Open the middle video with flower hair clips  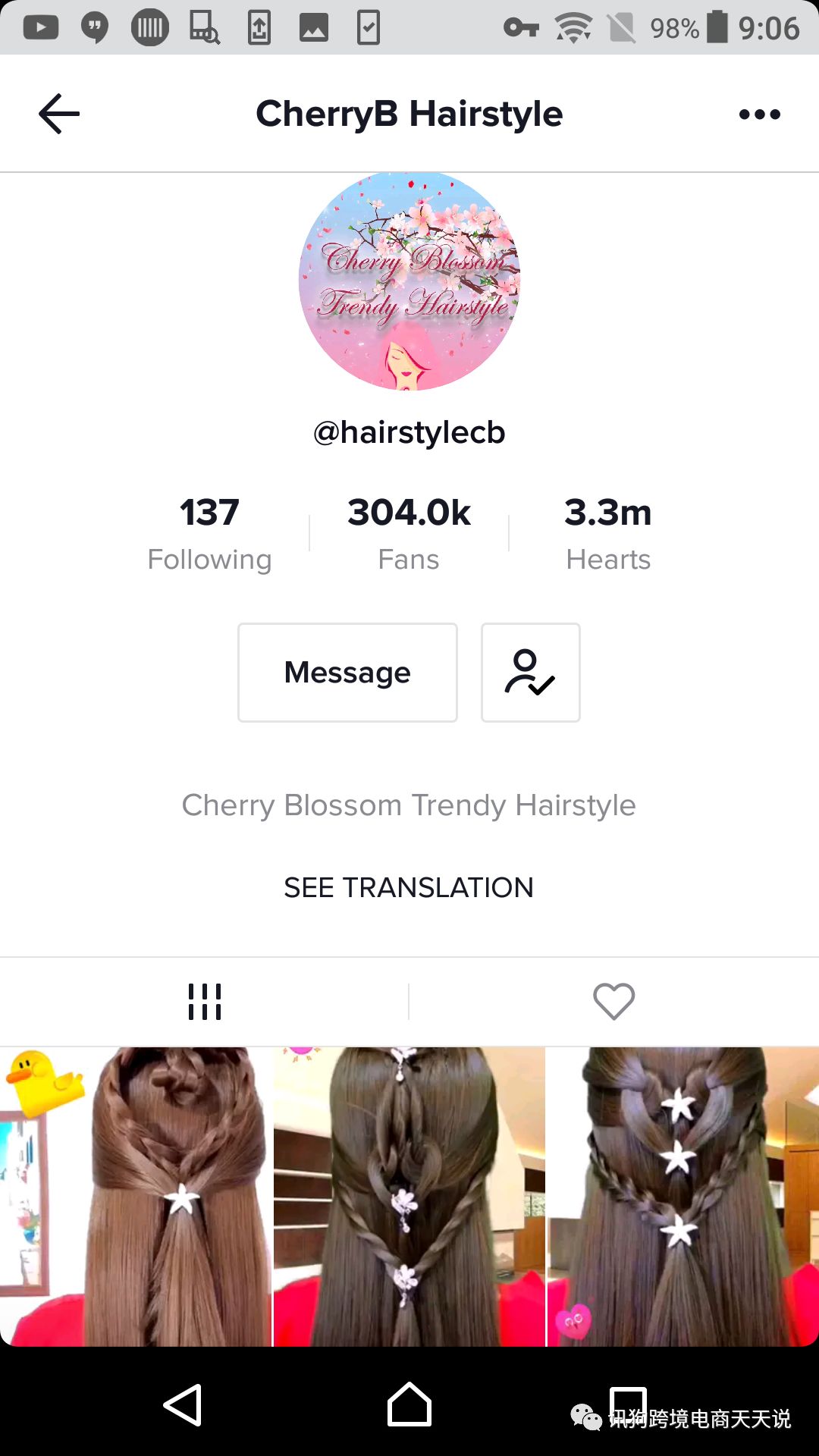click(409, 1197)
